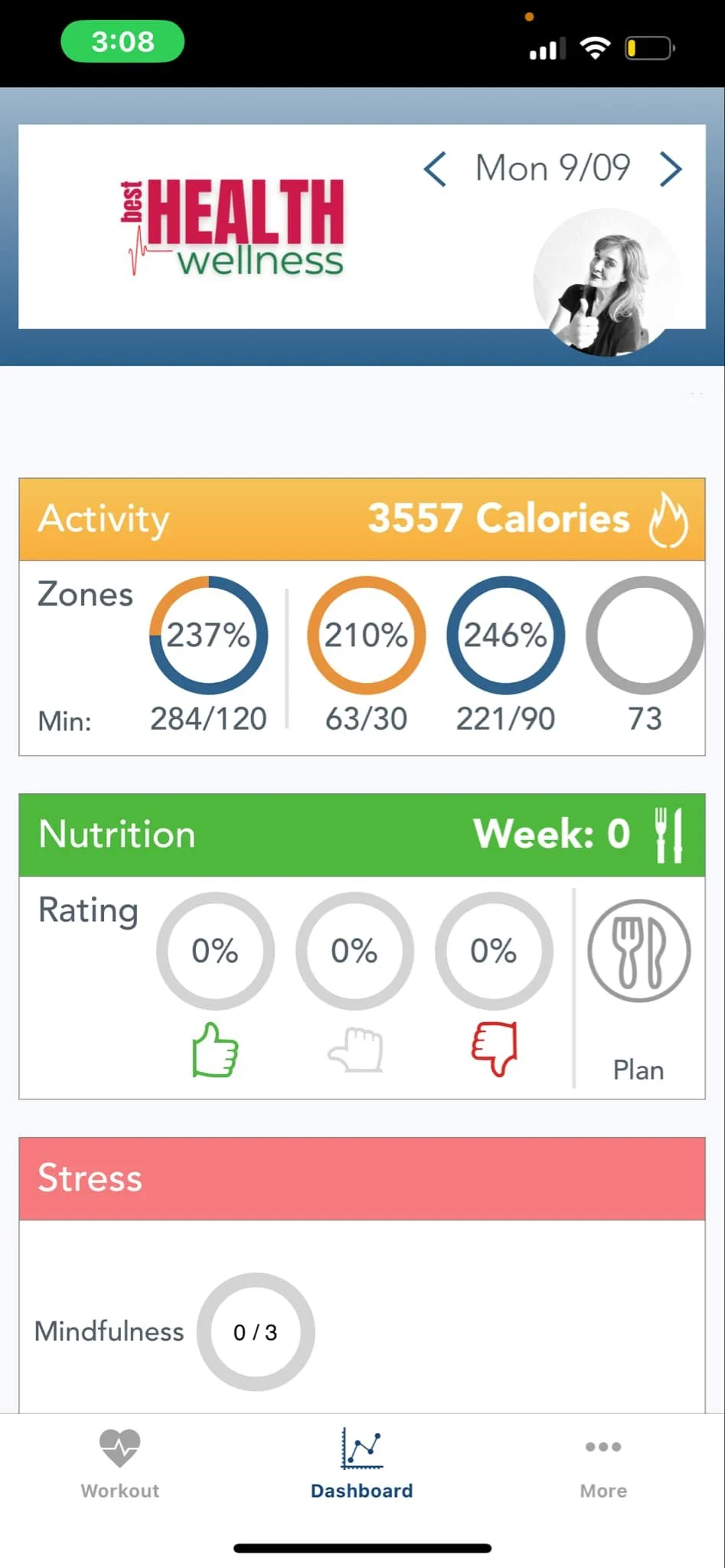The height and width of the screenshot is (1568, 725).
Task: Go to the next day
Action: click(x=671, y=169)
